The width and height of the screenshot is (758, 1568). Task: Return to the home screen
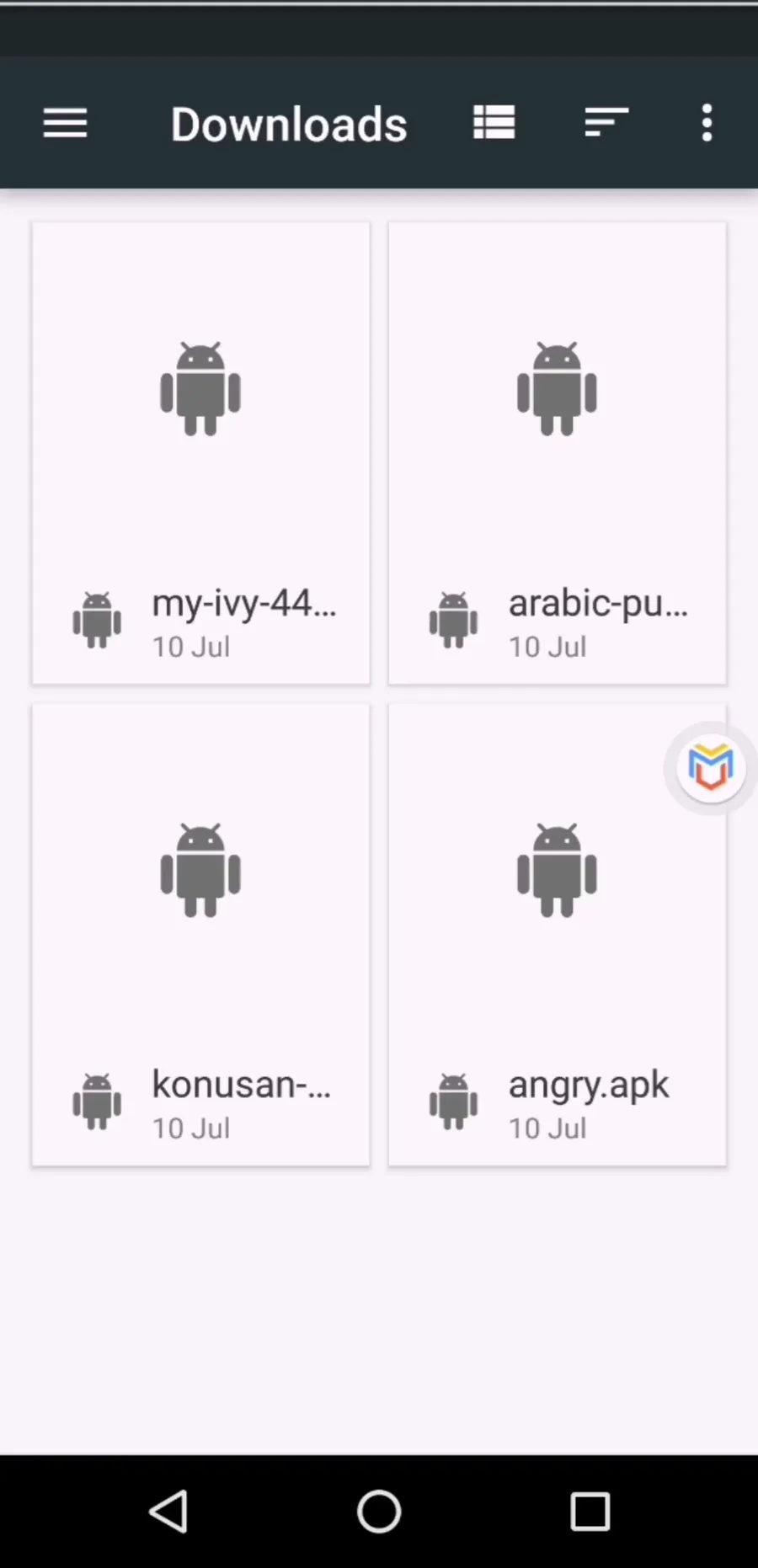379,1511
